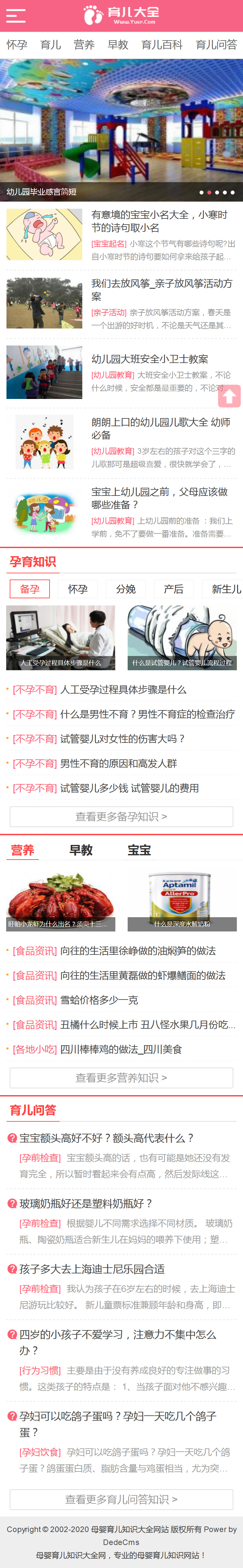This screenshot has height=1568, width=243.
Task: Open the 育儿问答 navigation item
Action: 215,44
